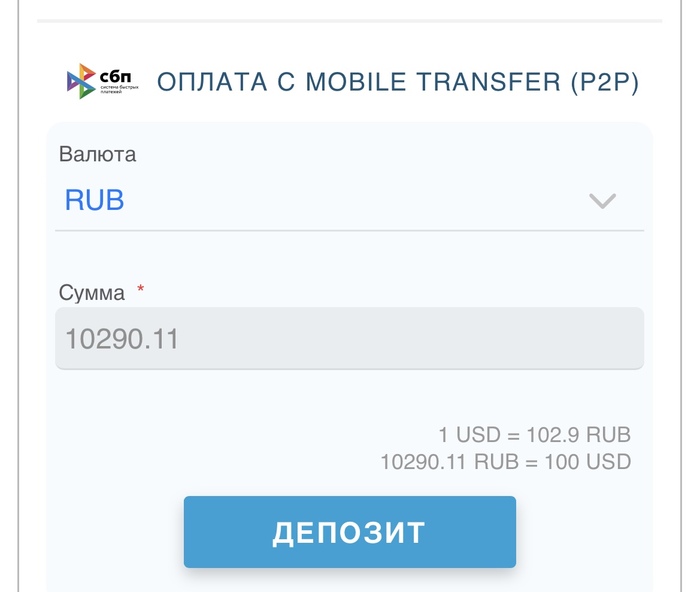The height and width of the screenshot is (592, 700).
Task: Tap the ДЕПОЗИТ button
Action: (349, 532)
